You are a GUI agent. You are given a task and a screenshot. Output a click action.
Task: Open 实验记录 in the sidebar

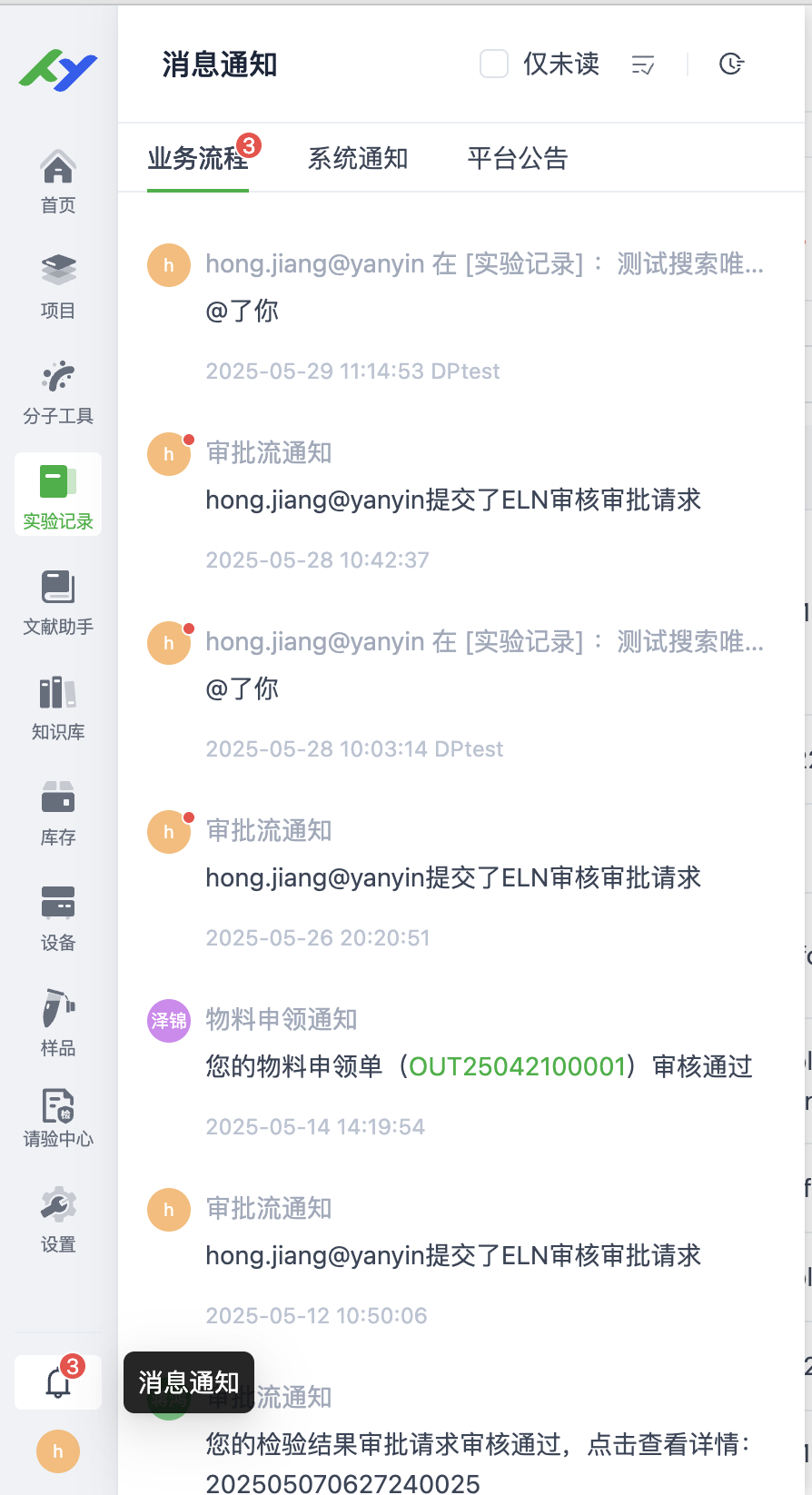coord(58,495)
